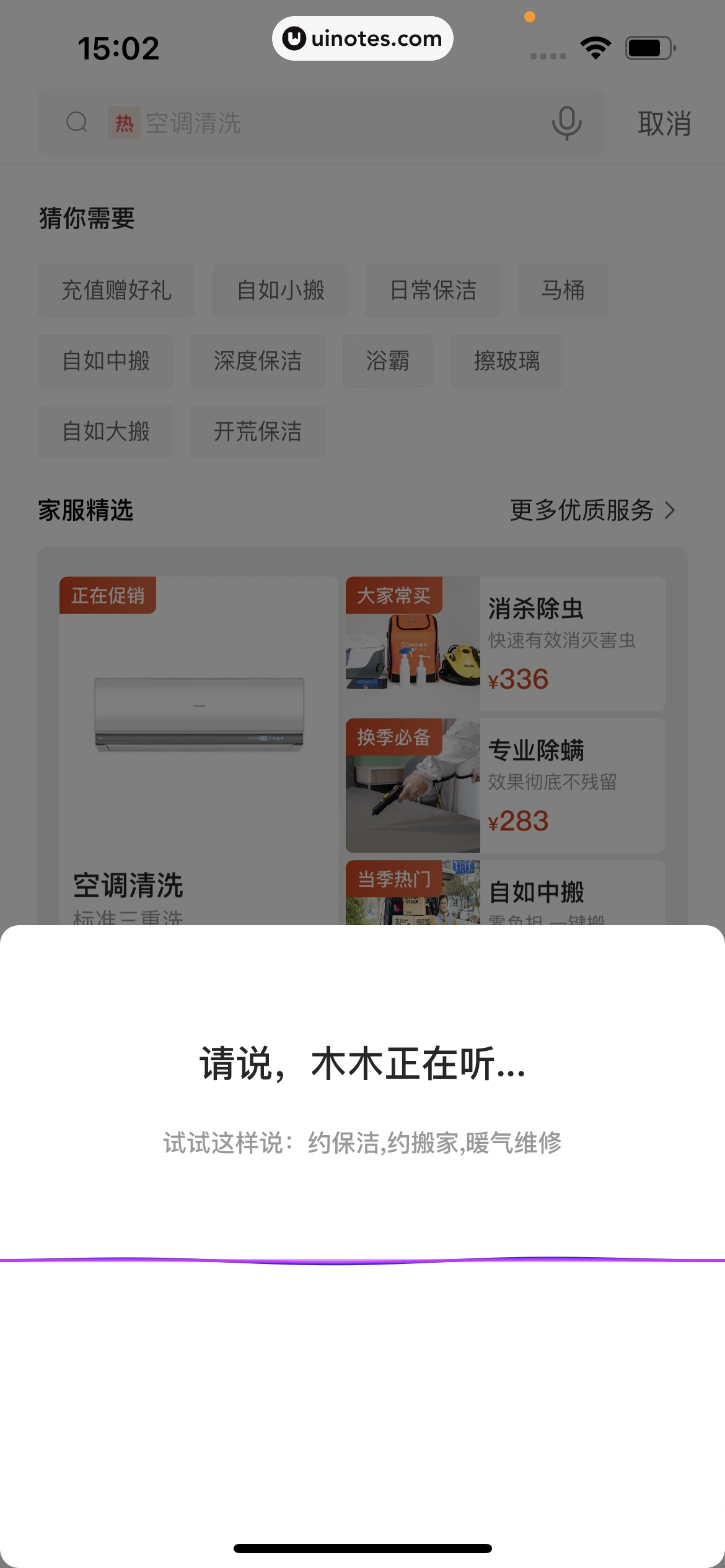Tap the '当季热门' orange badge
This screenshot has height=1568, width=725.
point(393,880)
